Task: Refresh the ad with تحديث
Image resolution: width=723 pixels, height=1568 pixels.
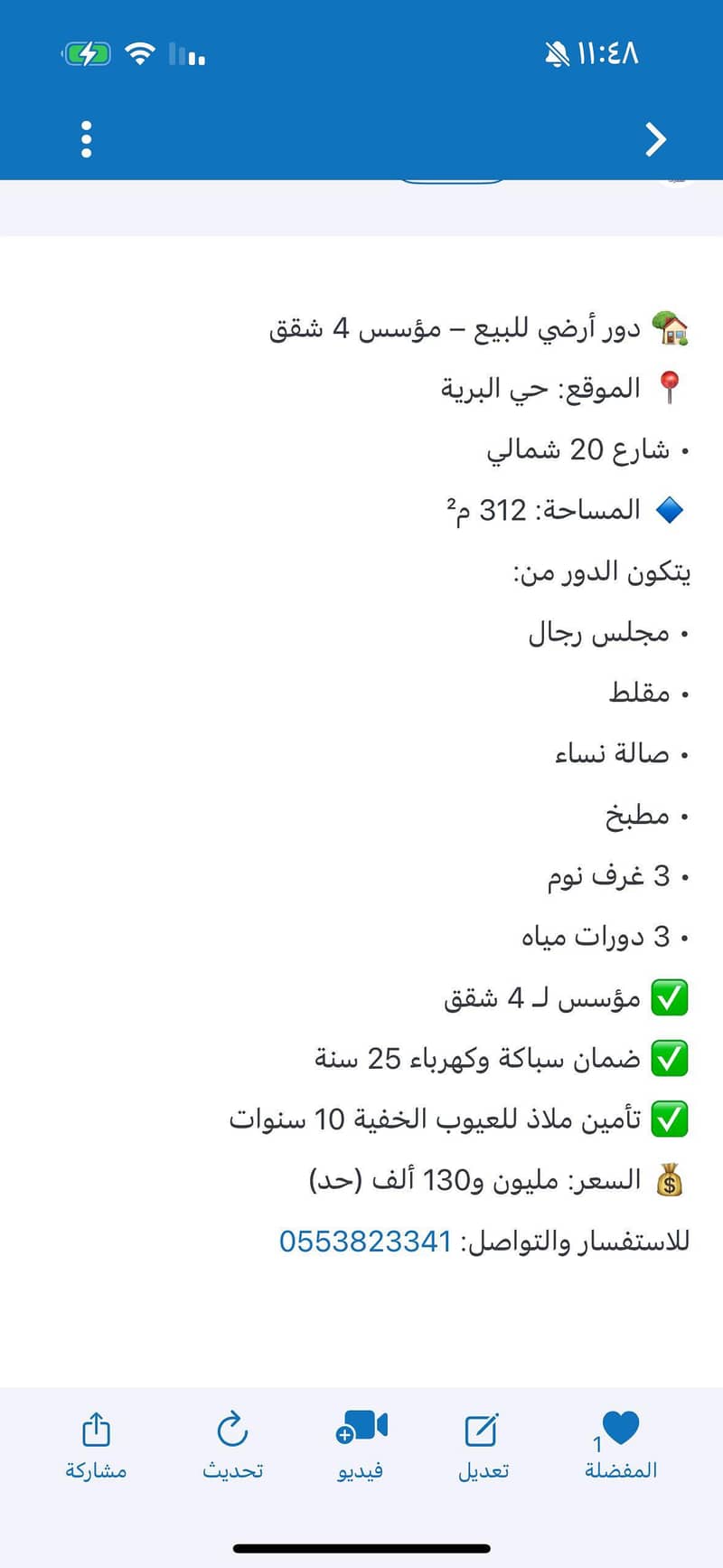Action: point(232,1445)
